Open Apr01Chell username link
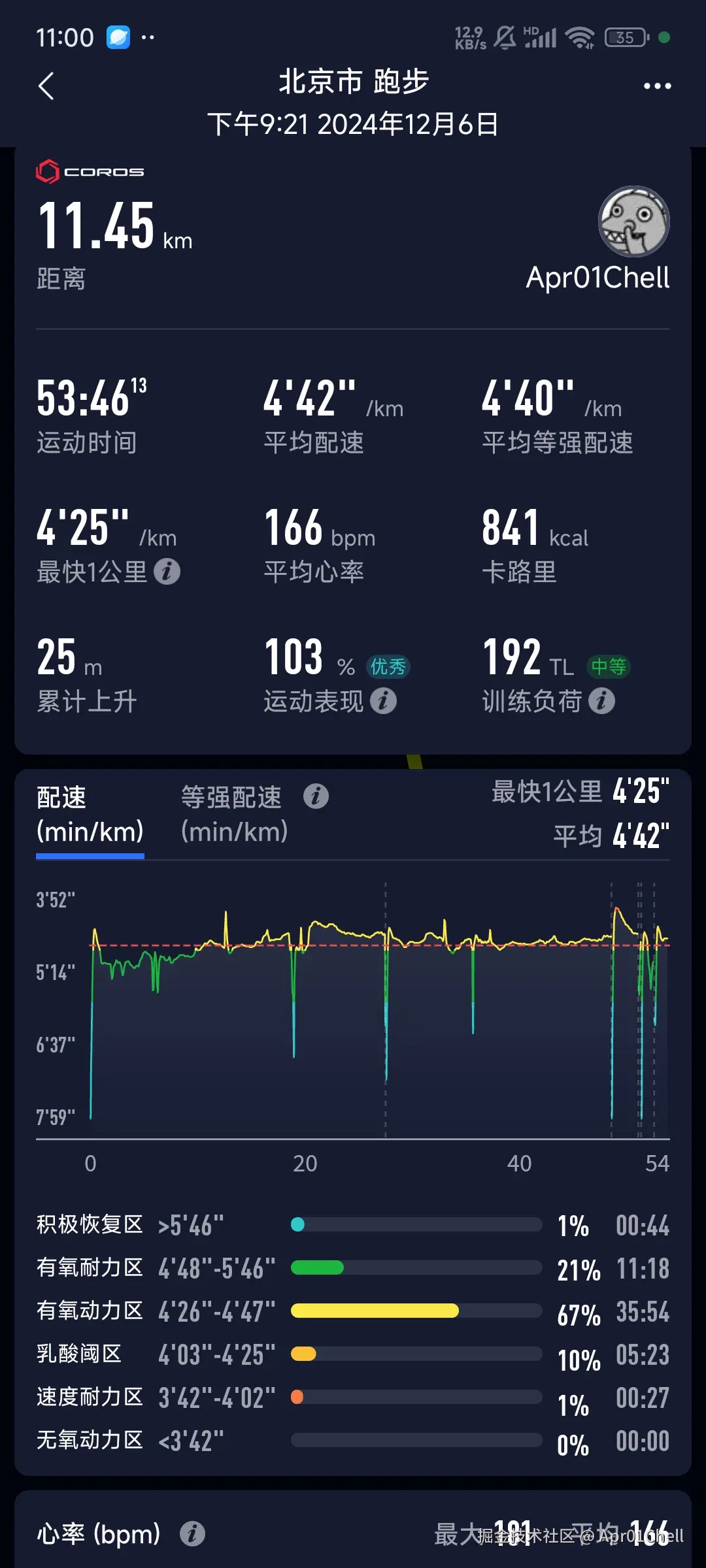This screenshot has width=706, height=1568. click(596, 278)
